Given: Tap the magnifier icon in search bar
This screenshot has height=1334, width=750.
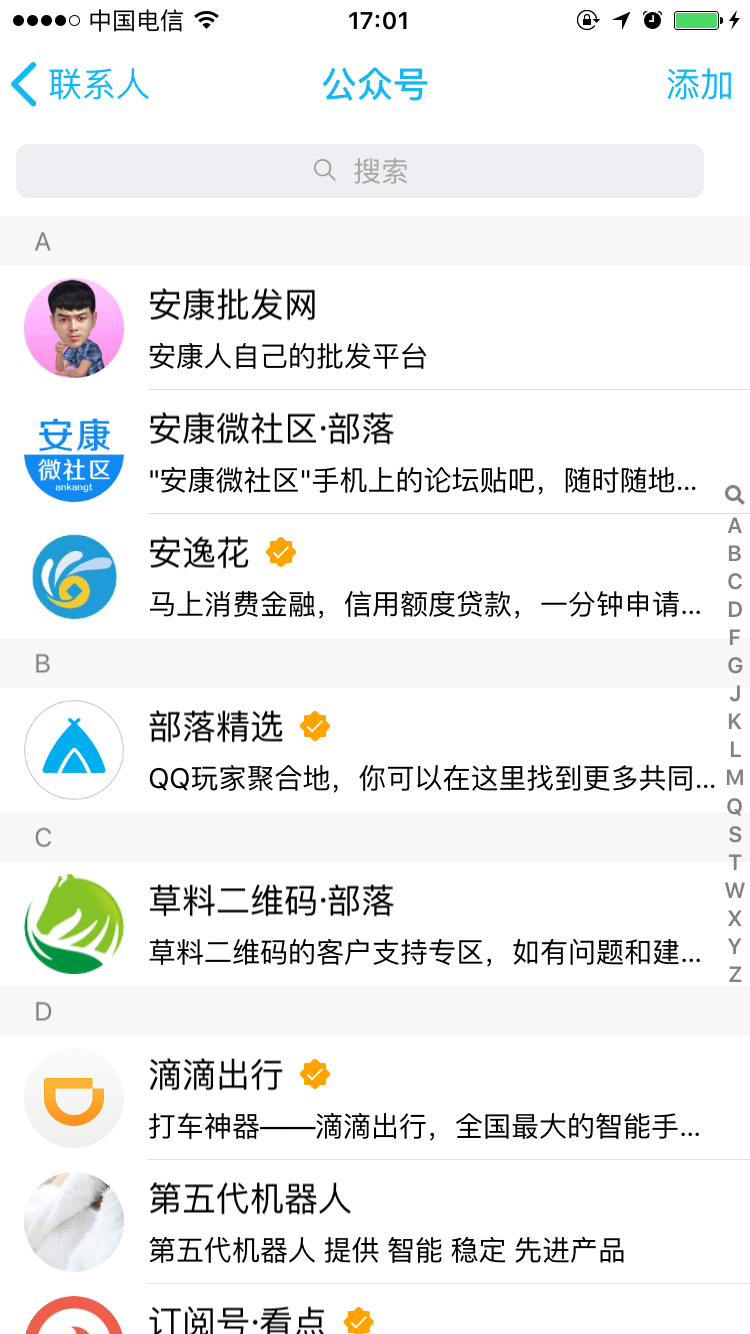Looking at the screenshot, I should (325, 171).
